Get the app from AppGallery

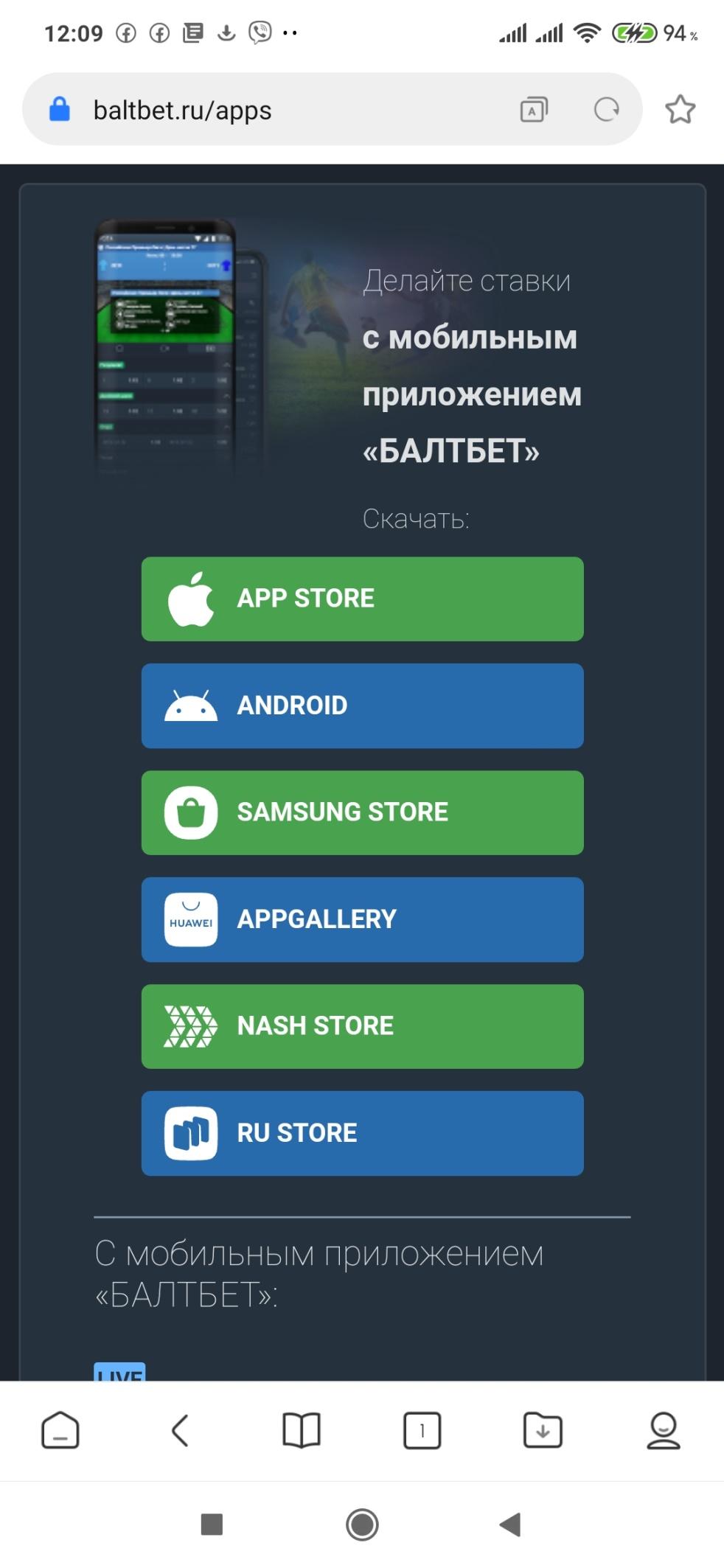(x=362, y=919)
